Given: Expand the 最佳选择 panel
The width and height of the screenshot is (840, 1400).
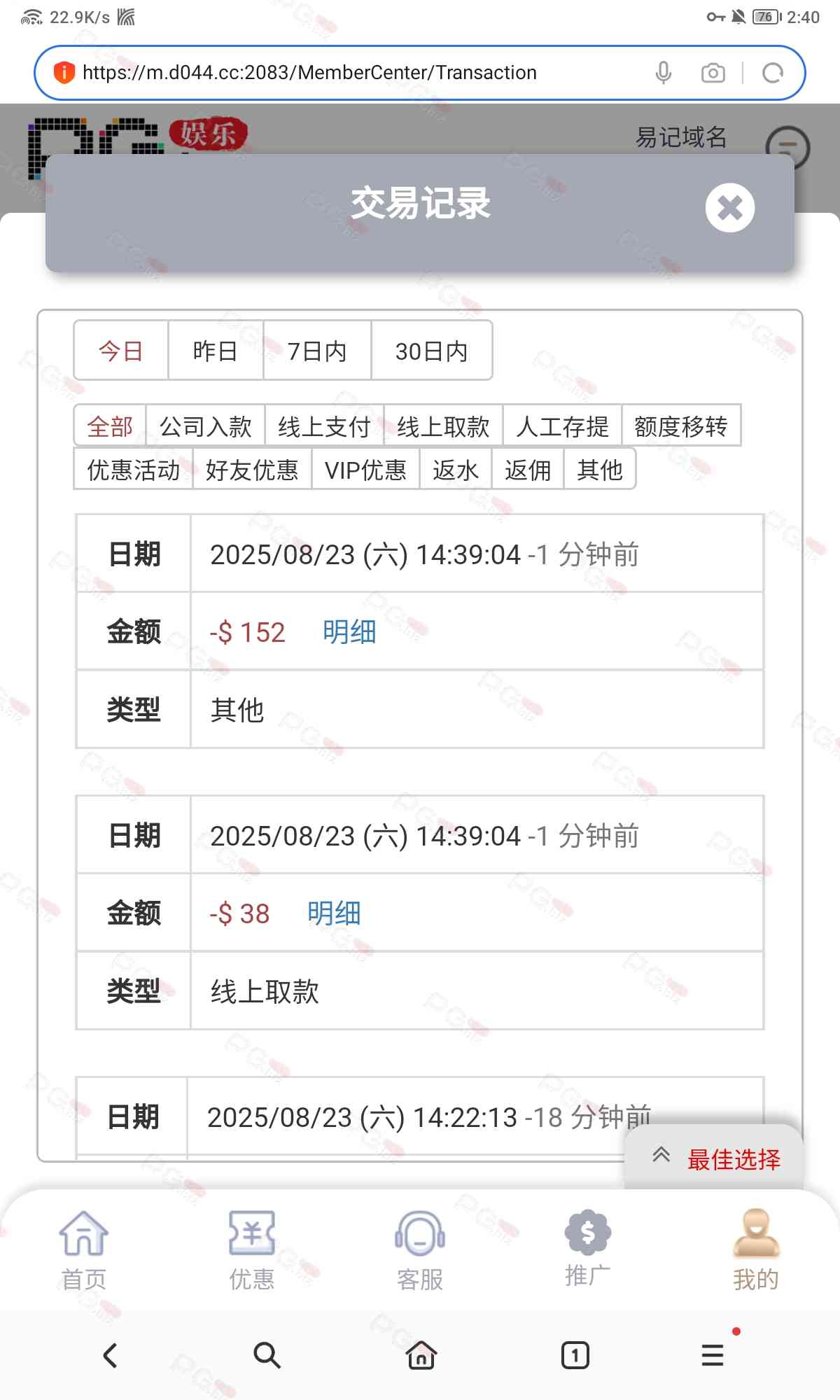Looking at the screenshot, I should coord(714,1158).
